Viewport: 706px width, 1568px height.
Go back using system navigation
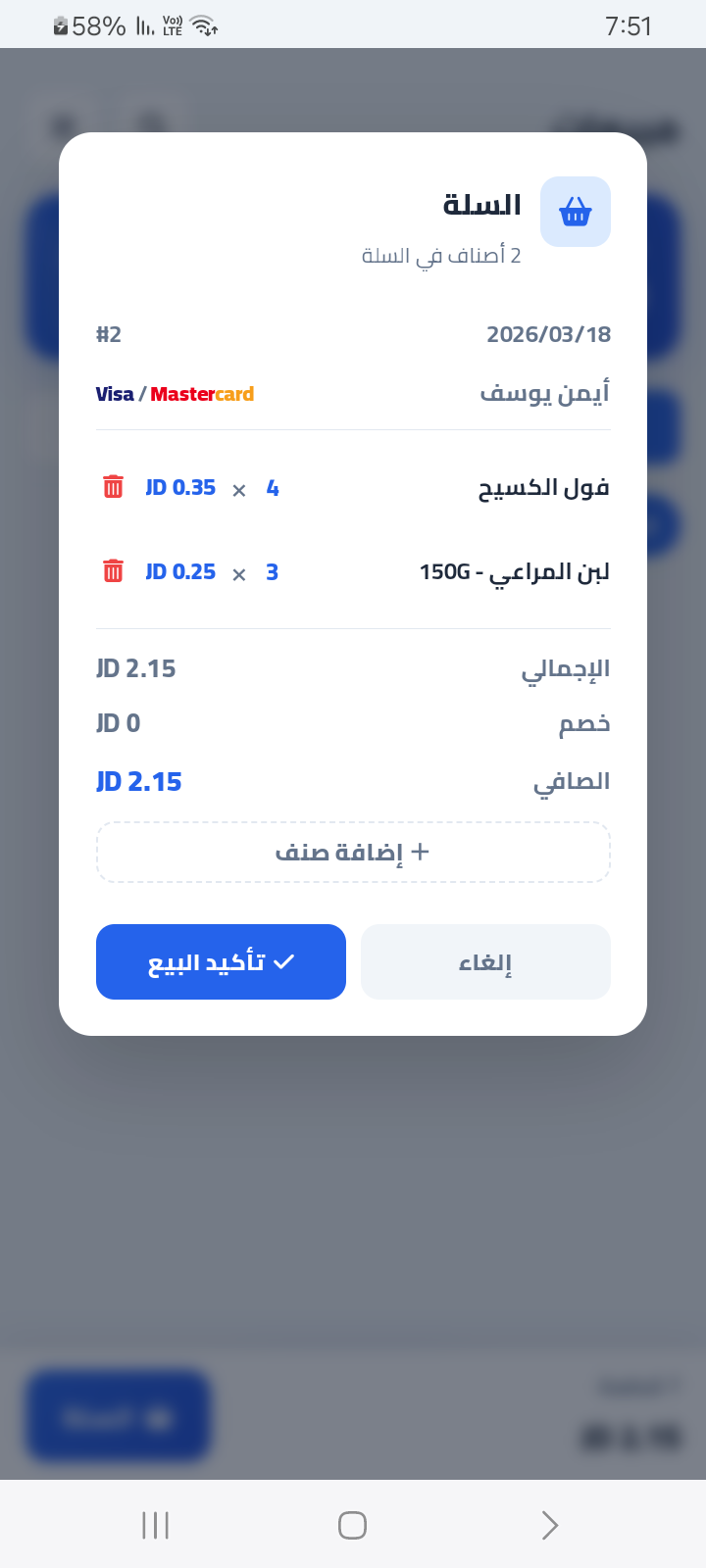coord(549,1525)
